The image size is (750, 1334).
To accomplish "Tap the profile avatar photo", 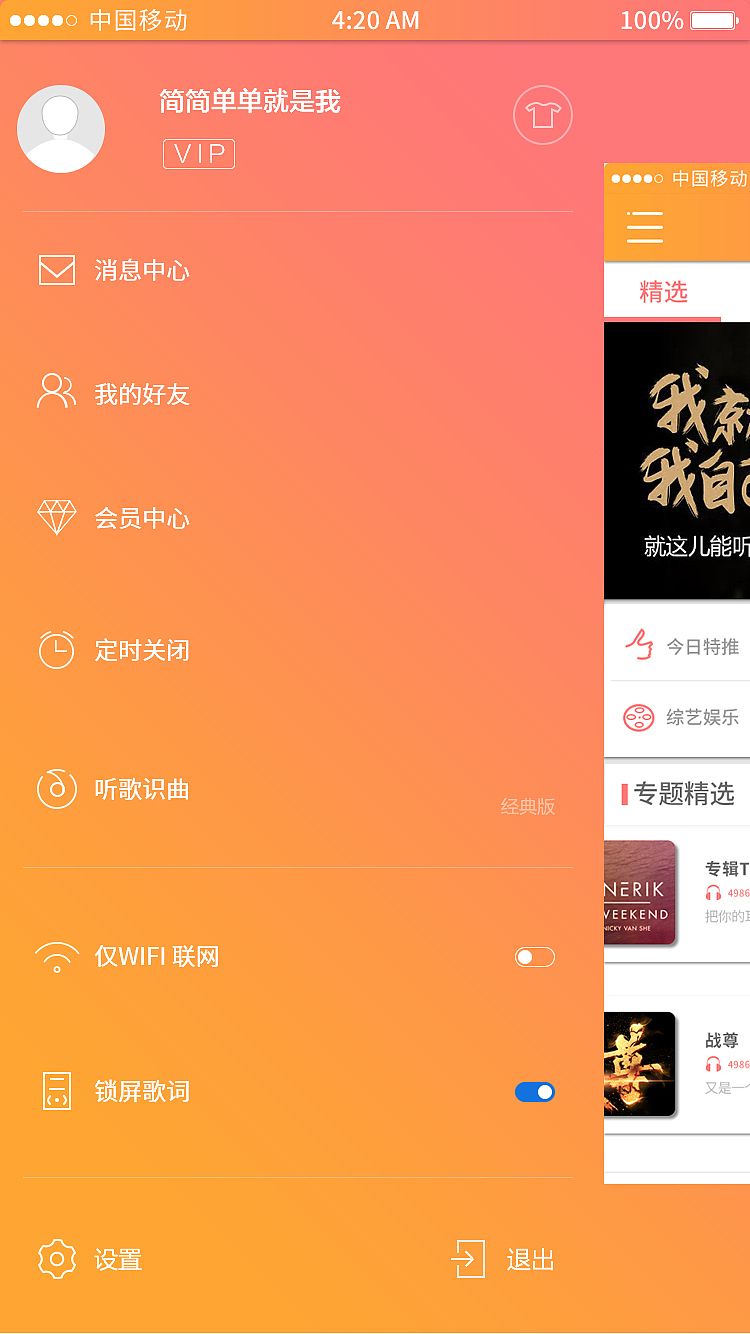I will (61, 129).
